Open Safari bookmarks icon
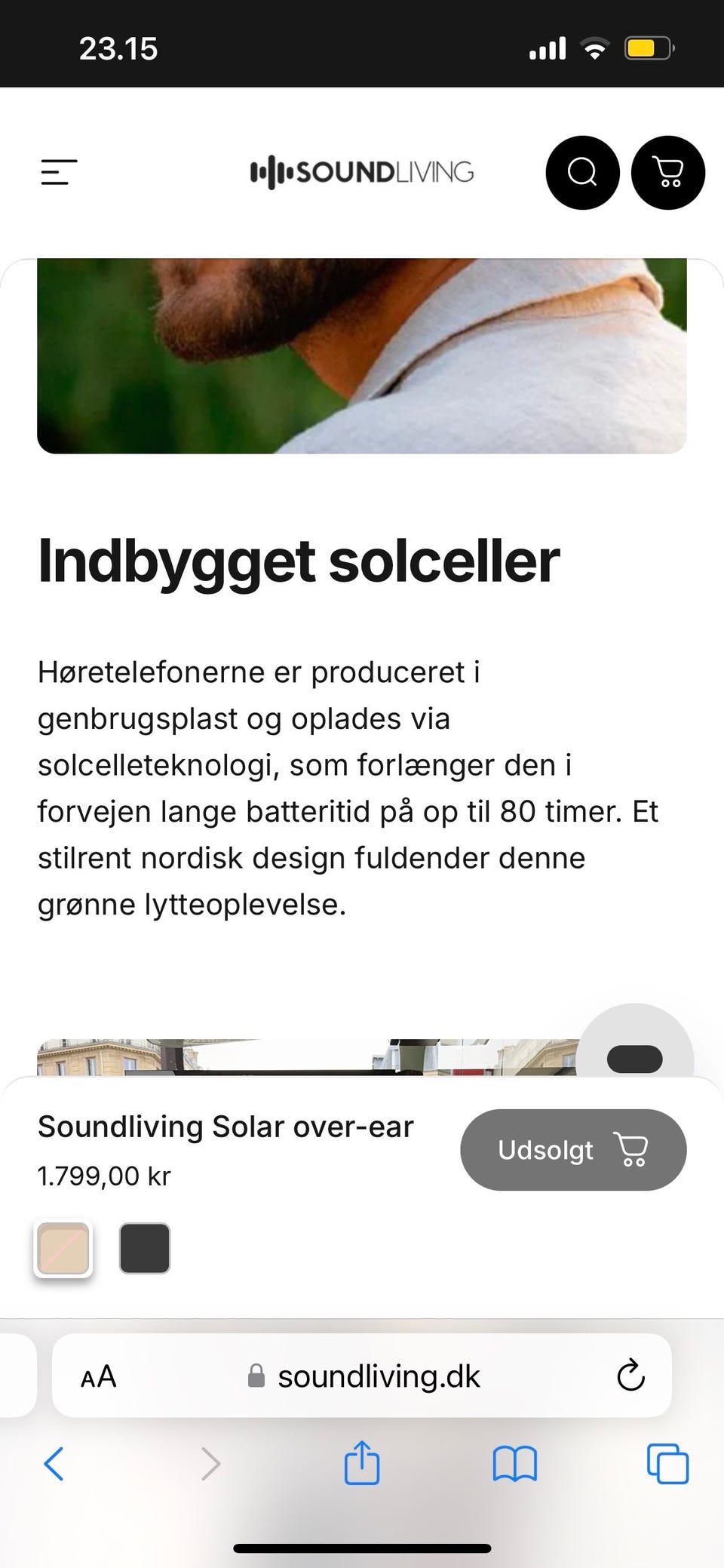 pyautogui.click(x=515, y=1464)
